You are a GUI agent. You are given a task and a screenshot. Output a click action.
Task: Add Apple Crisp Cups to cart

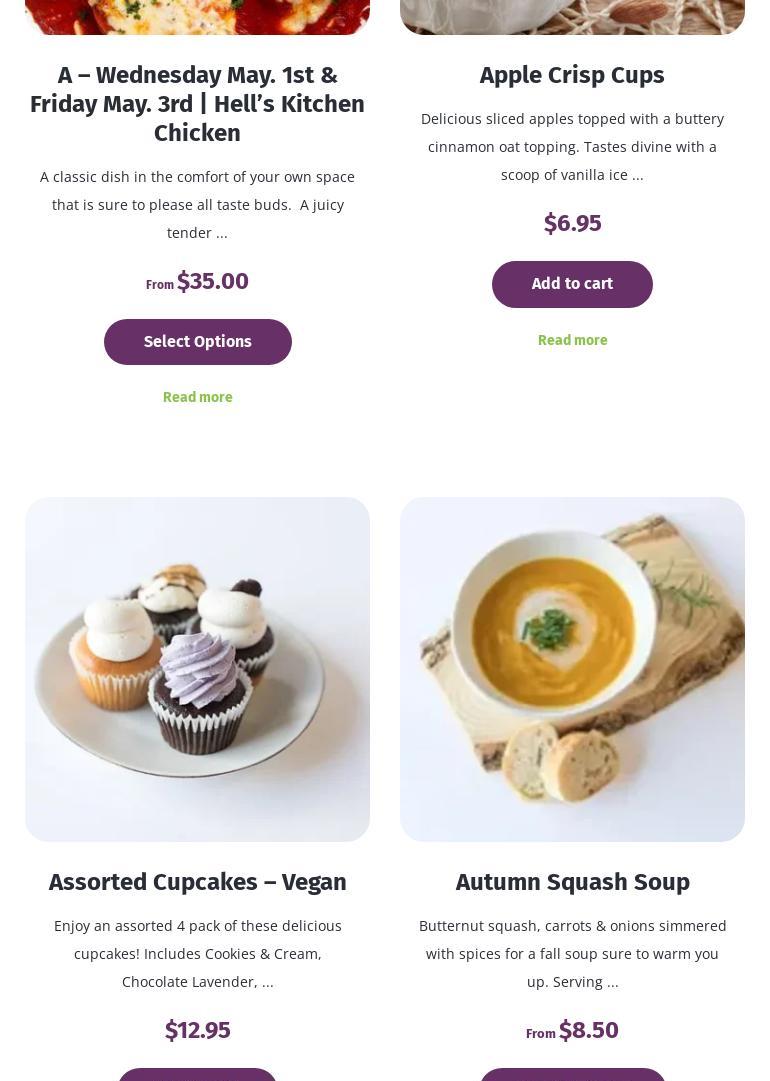pyautogui.click(x=572, y=284)
